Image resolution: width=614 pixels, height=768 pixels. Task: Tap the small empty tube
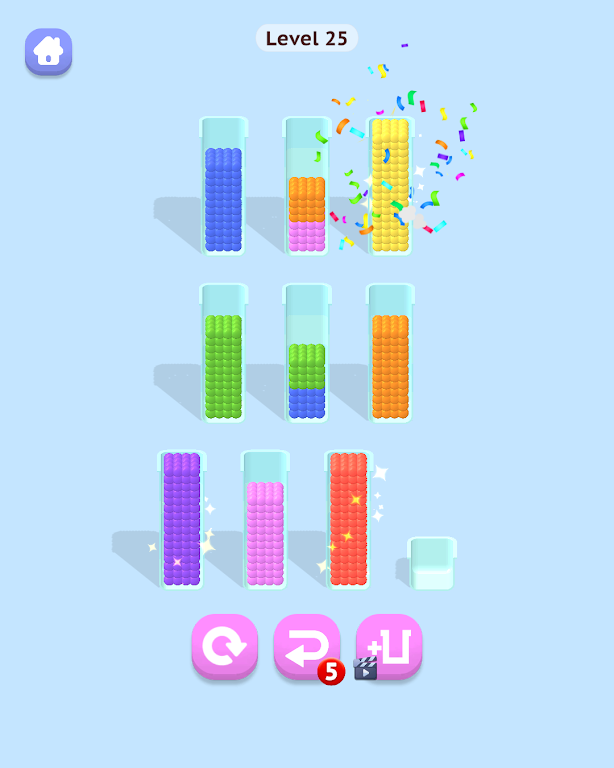tap(432, 564)
